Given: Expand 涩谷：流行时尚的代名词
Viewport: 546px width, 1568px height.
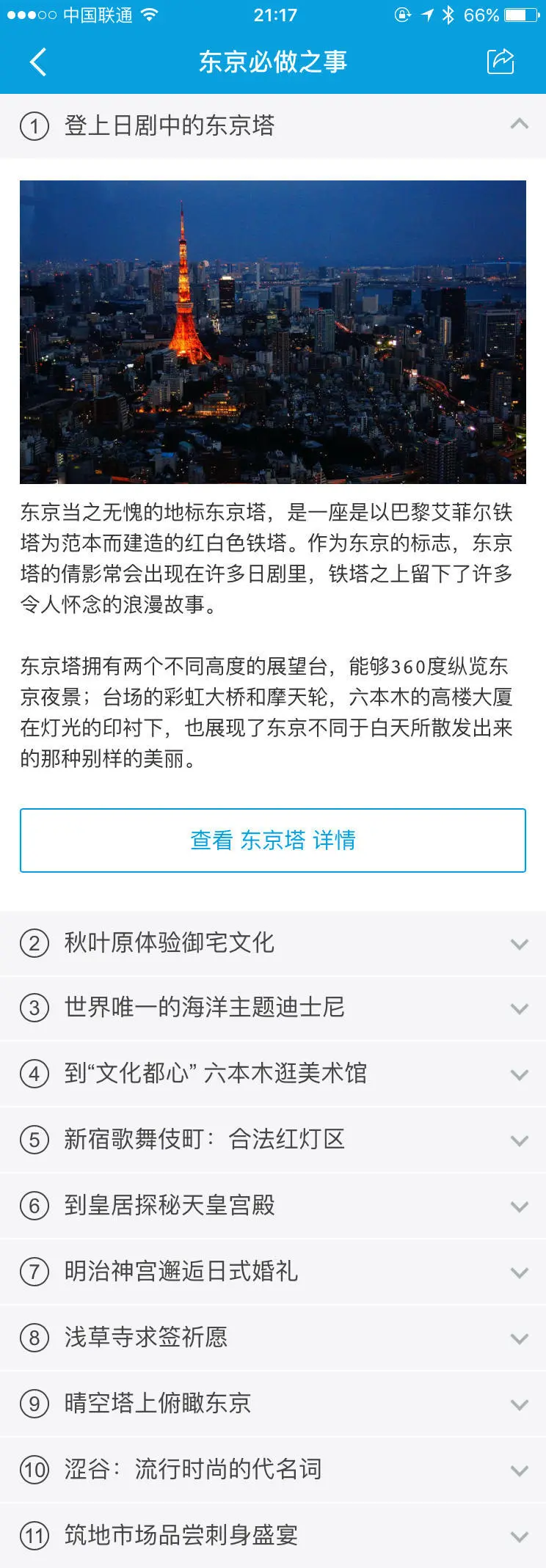Looking at the screenshot, I should point(519,1470).
